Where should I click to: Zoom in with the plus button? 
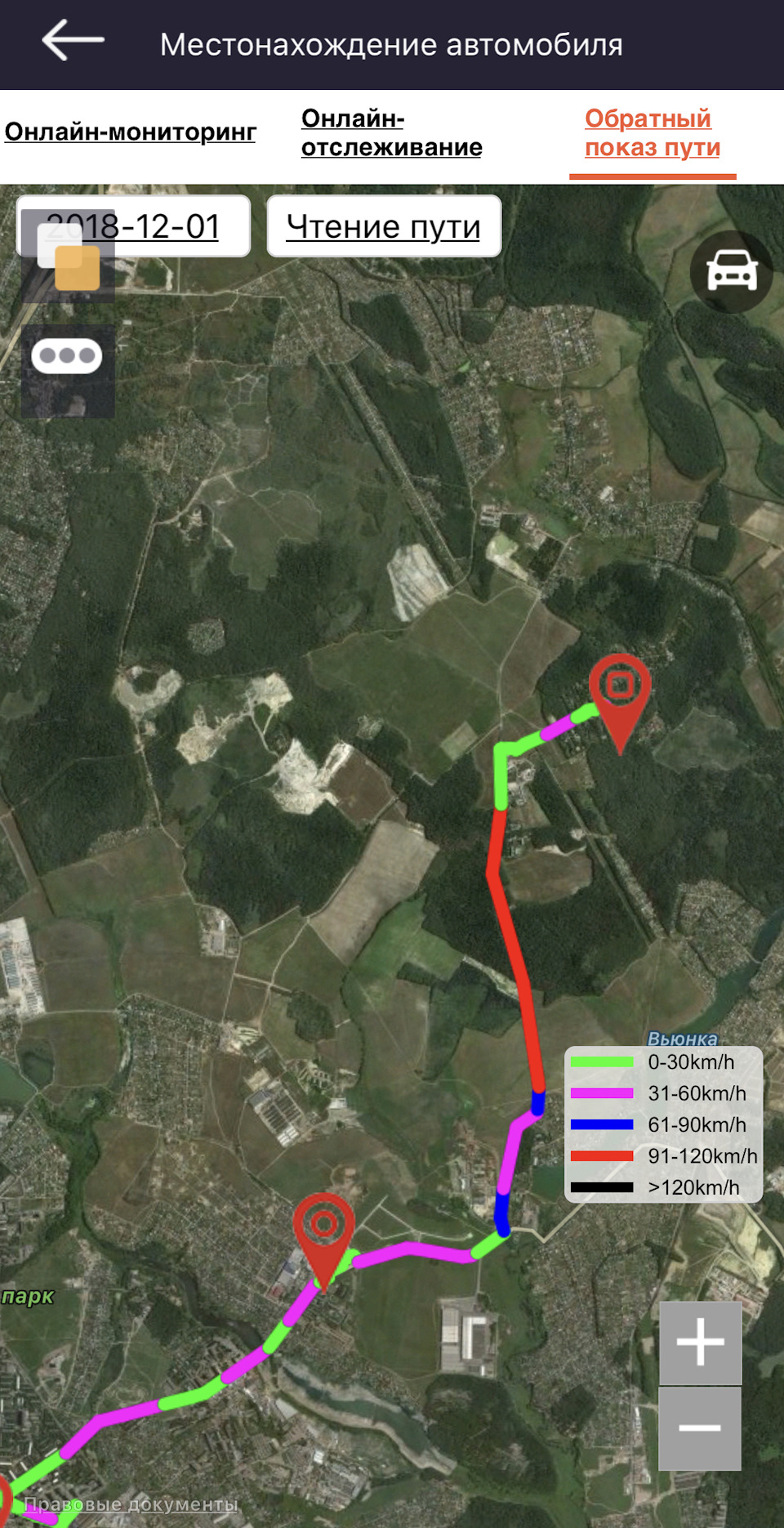[700, 1342]
